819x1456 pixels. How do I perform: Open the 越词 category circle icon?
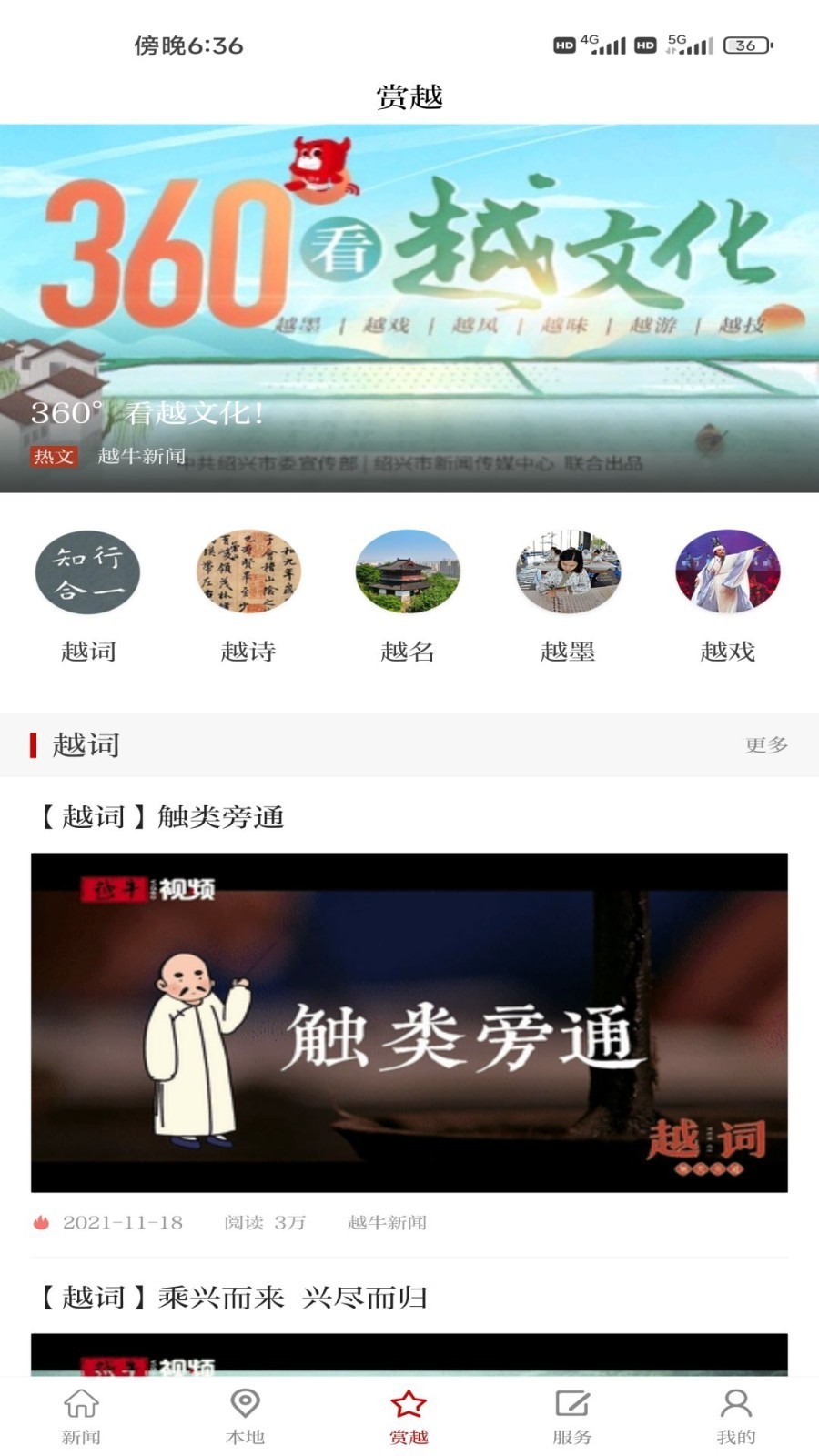tap(86, 571)
